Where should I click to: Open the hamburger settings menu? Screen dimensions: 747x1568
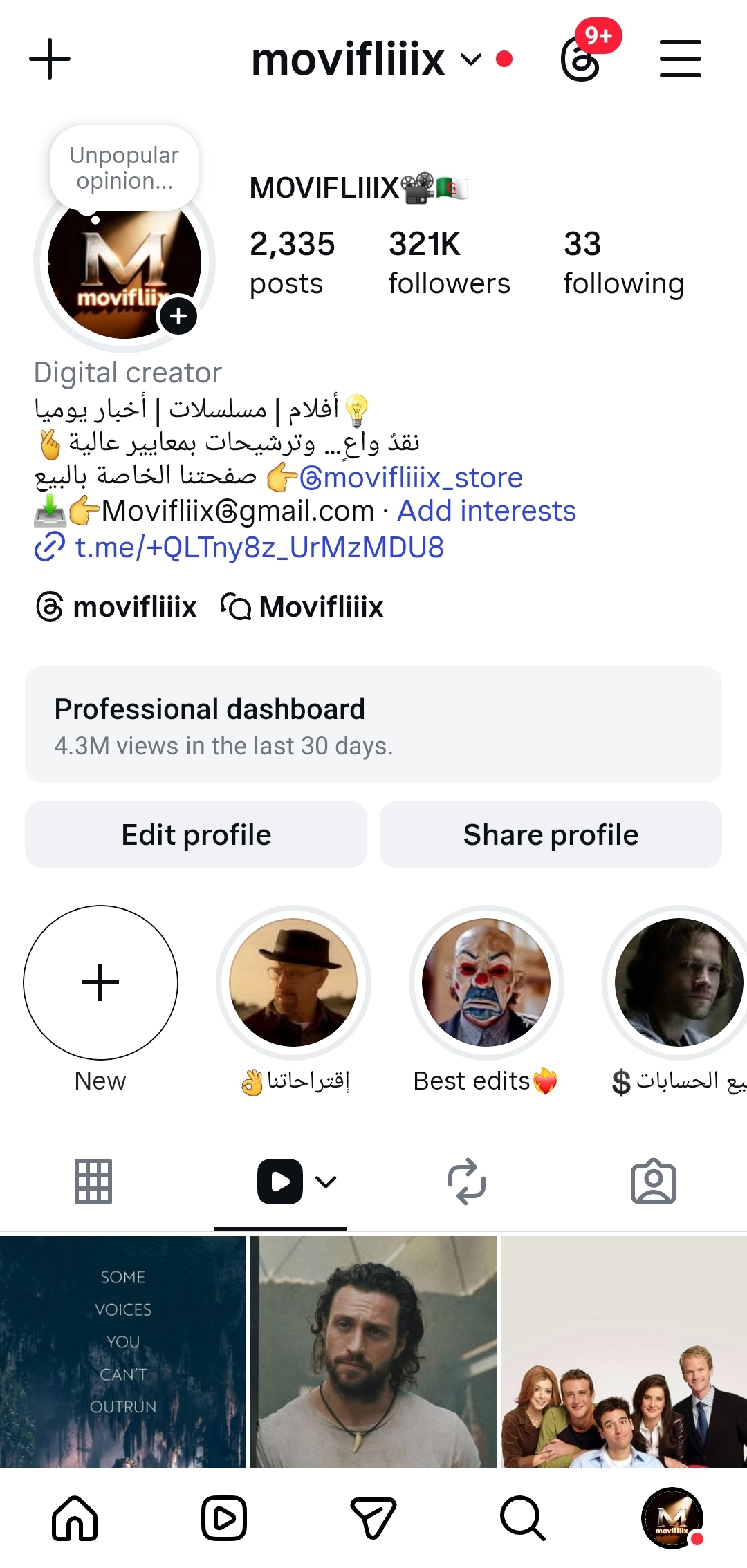(680, 59)
